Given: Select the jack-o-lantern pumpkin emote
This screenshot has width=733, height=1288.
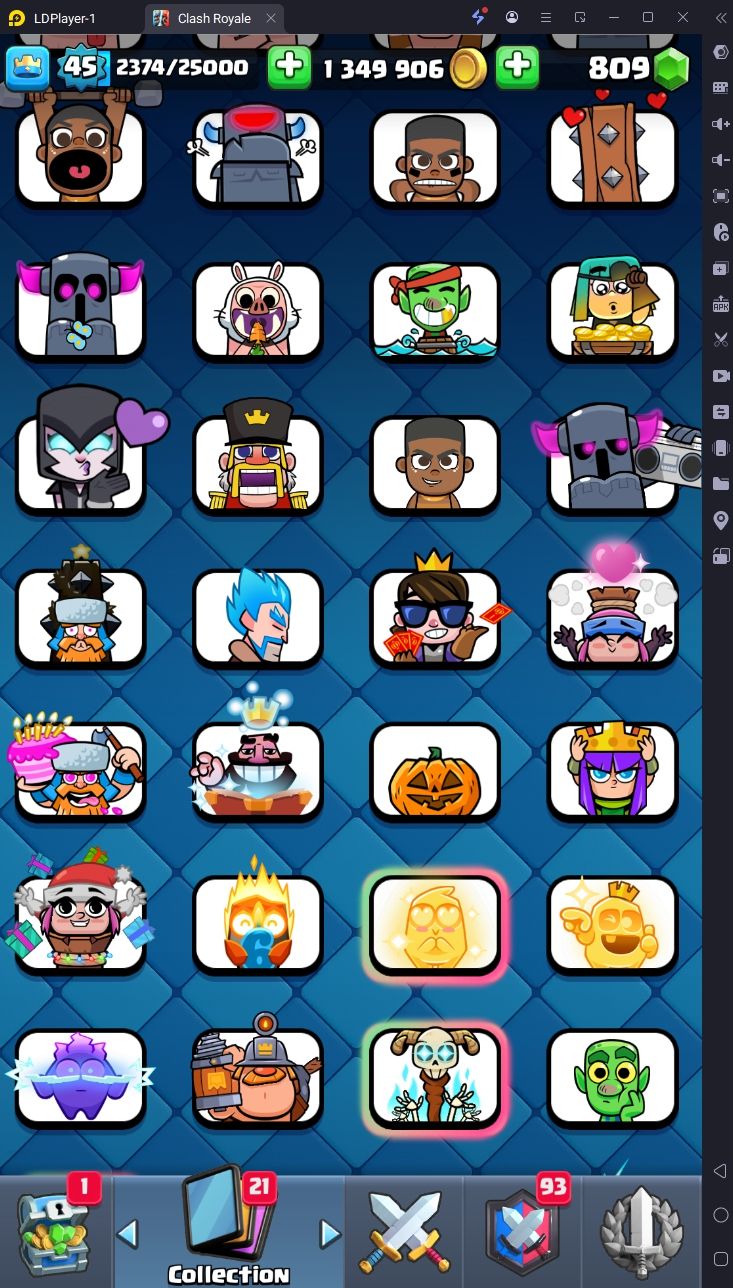Looking at the screenshot, I should 435,772.
